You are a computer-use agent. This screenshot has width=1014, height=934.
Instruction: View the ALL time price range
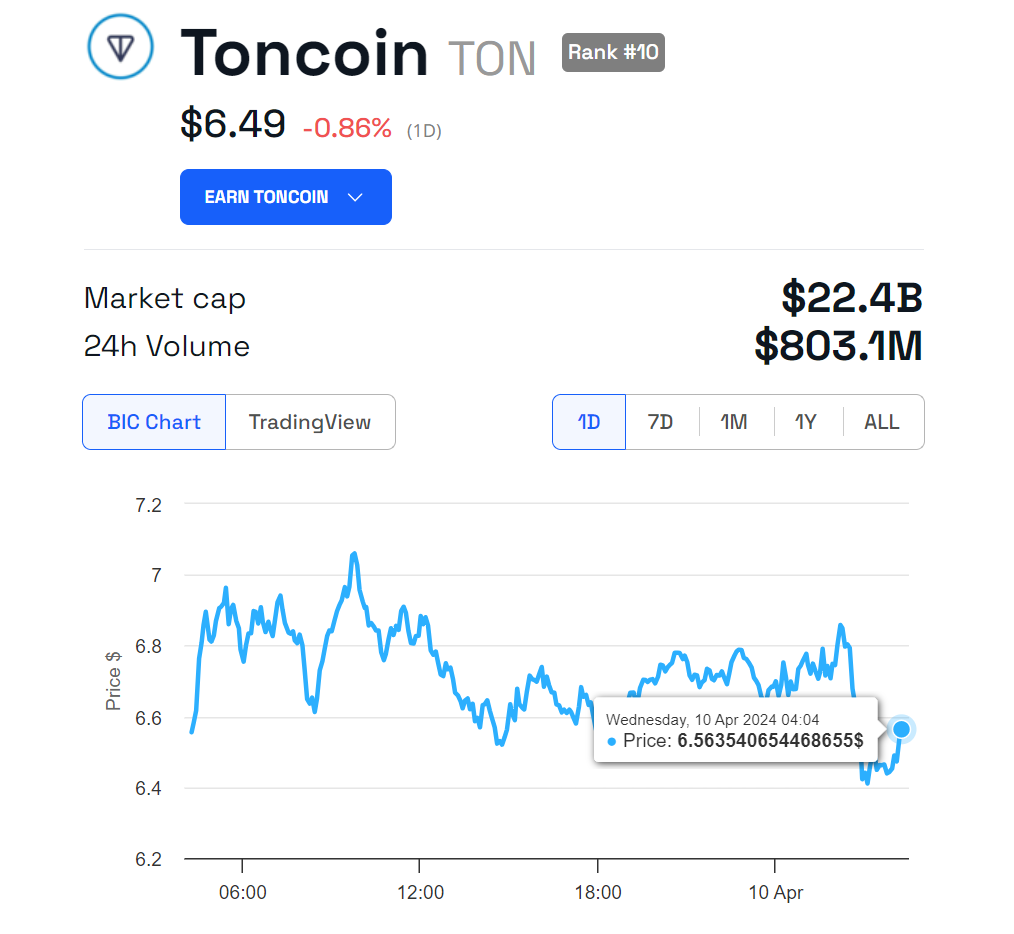click(881, 422)
